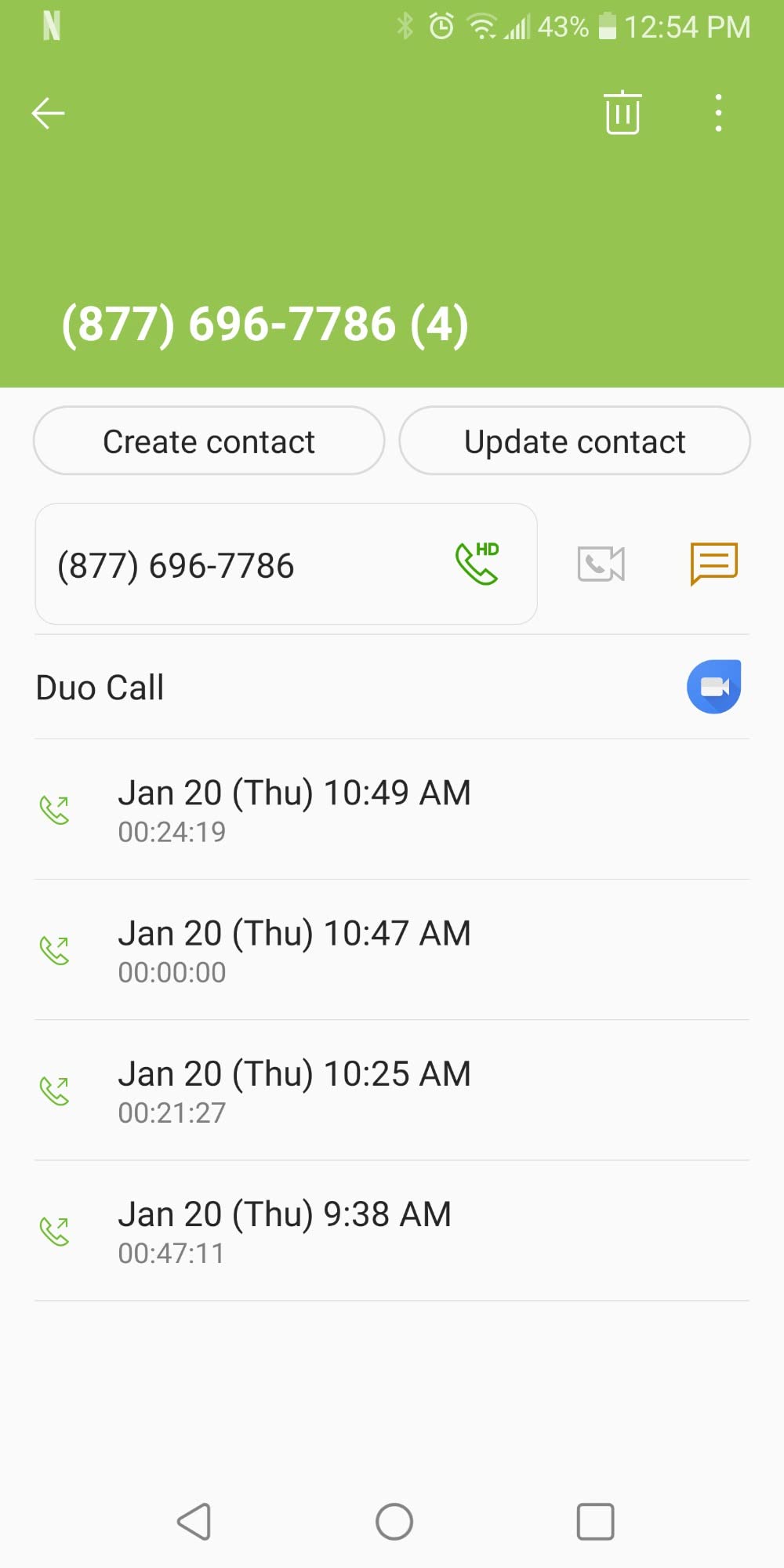Call (877) 696-7786 with HD voice
The width and height of the screenshot is (784, 1568).
tap(286, 564)
